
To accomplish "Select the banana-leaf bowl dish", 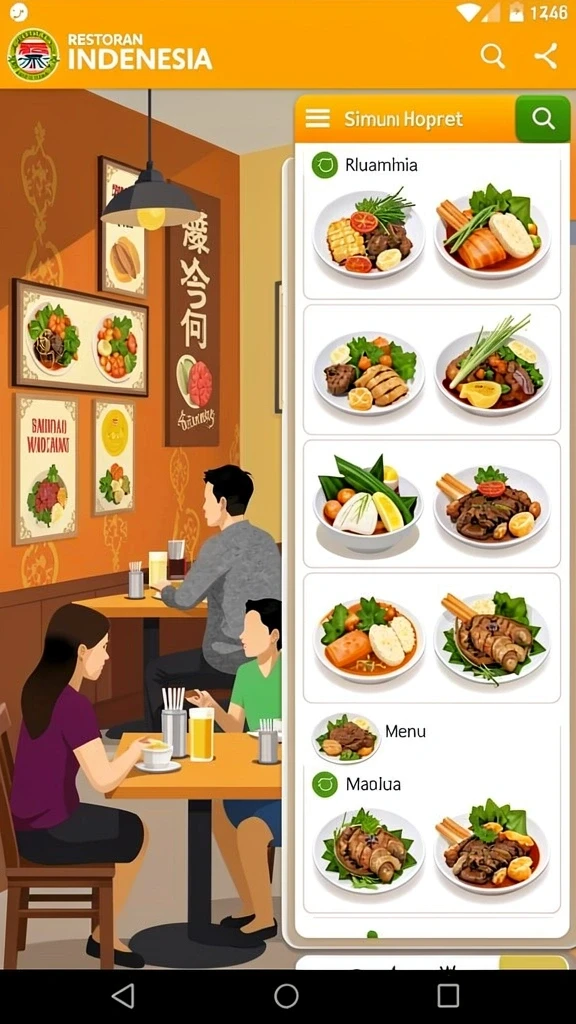I will (x=369, y=500).
